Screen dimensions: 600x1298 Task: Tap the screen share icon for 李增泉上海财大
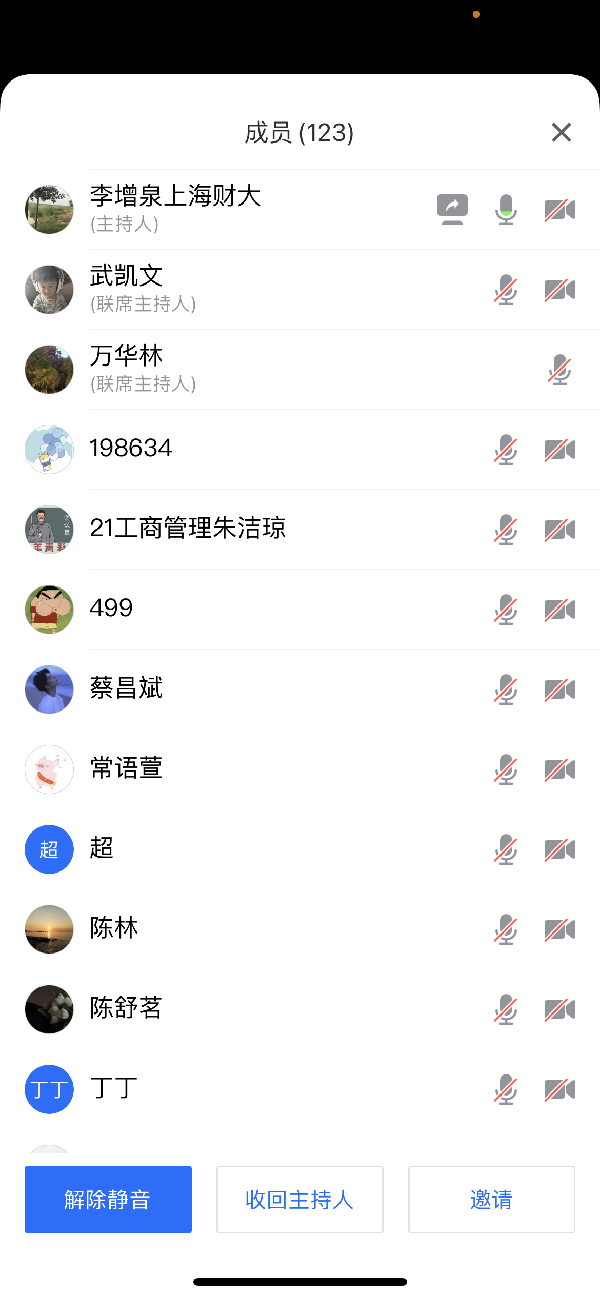coord(453,209)
